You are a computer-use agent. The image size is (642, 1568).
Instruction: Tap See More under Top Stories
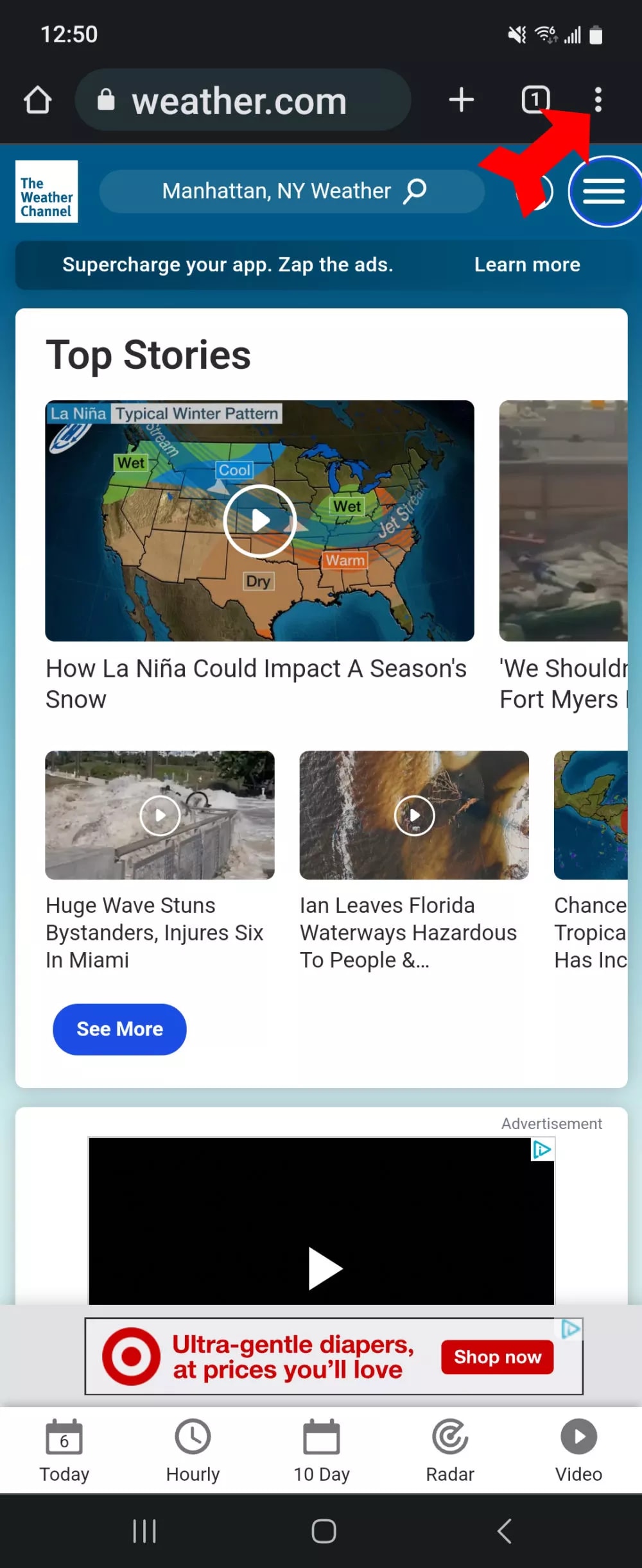point(119,1029)
